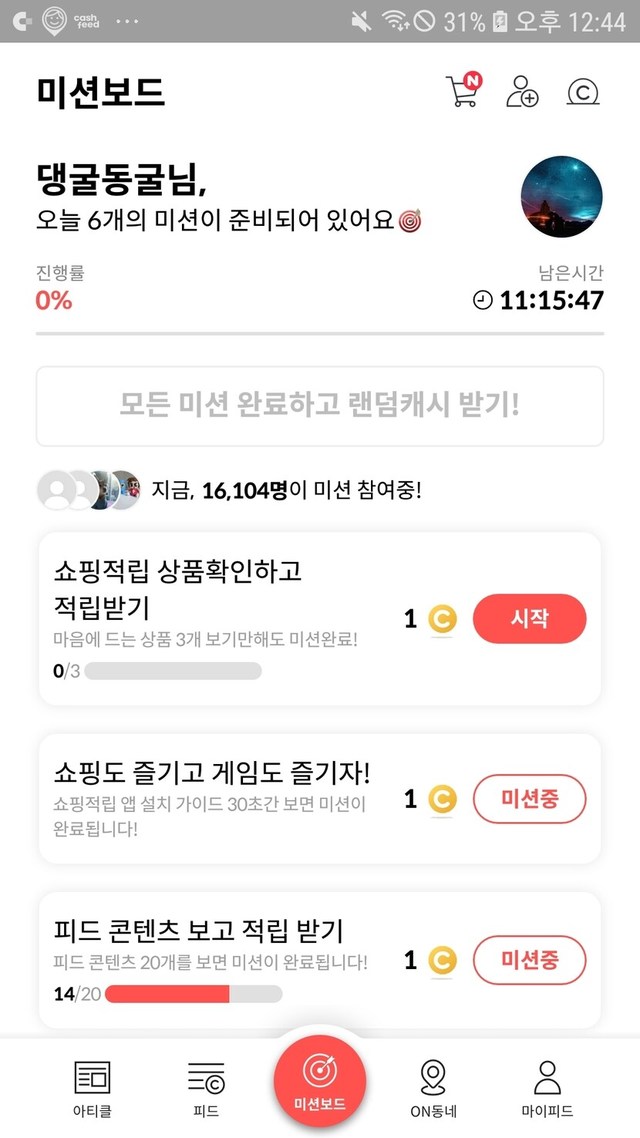The height and width of the screenshot is (1138, 640).
Task: Tap 미션중 on 피드 콘텐츠 보고 적립 받기
Action: point(530,960)
